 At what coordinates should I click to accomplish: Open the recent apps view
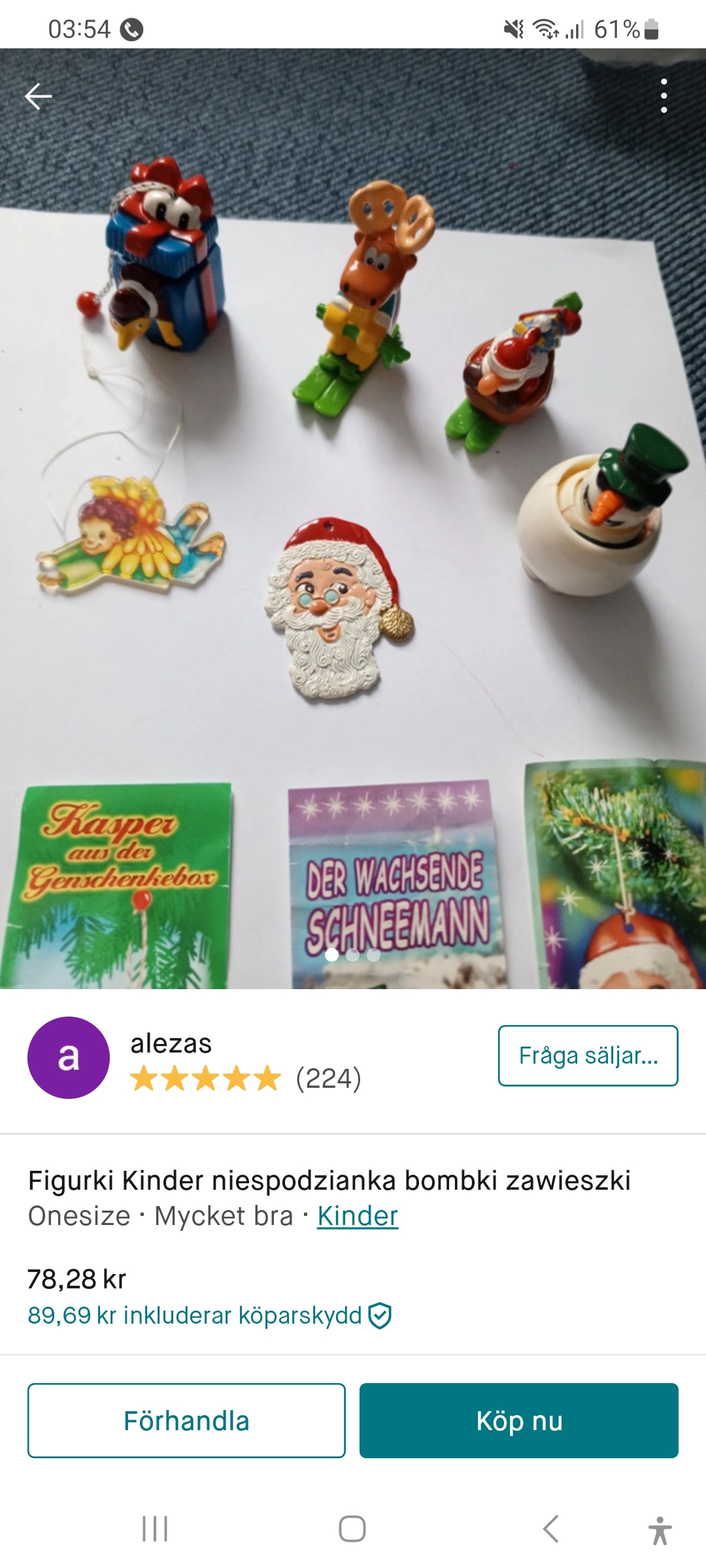coord(155,1529)
